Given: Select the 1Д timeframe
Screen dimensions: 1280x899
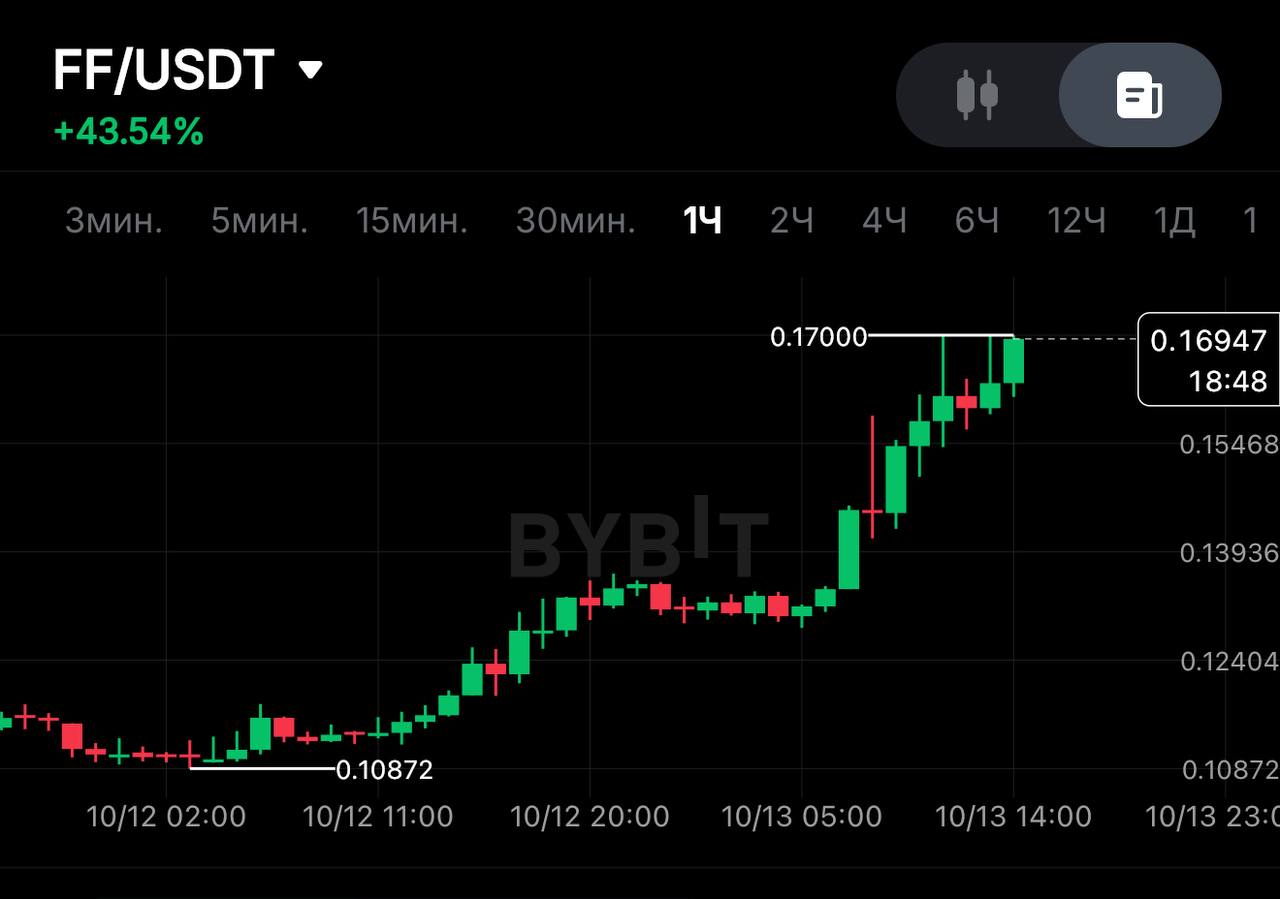Looking at the screenshot, I should point(1174,221).
